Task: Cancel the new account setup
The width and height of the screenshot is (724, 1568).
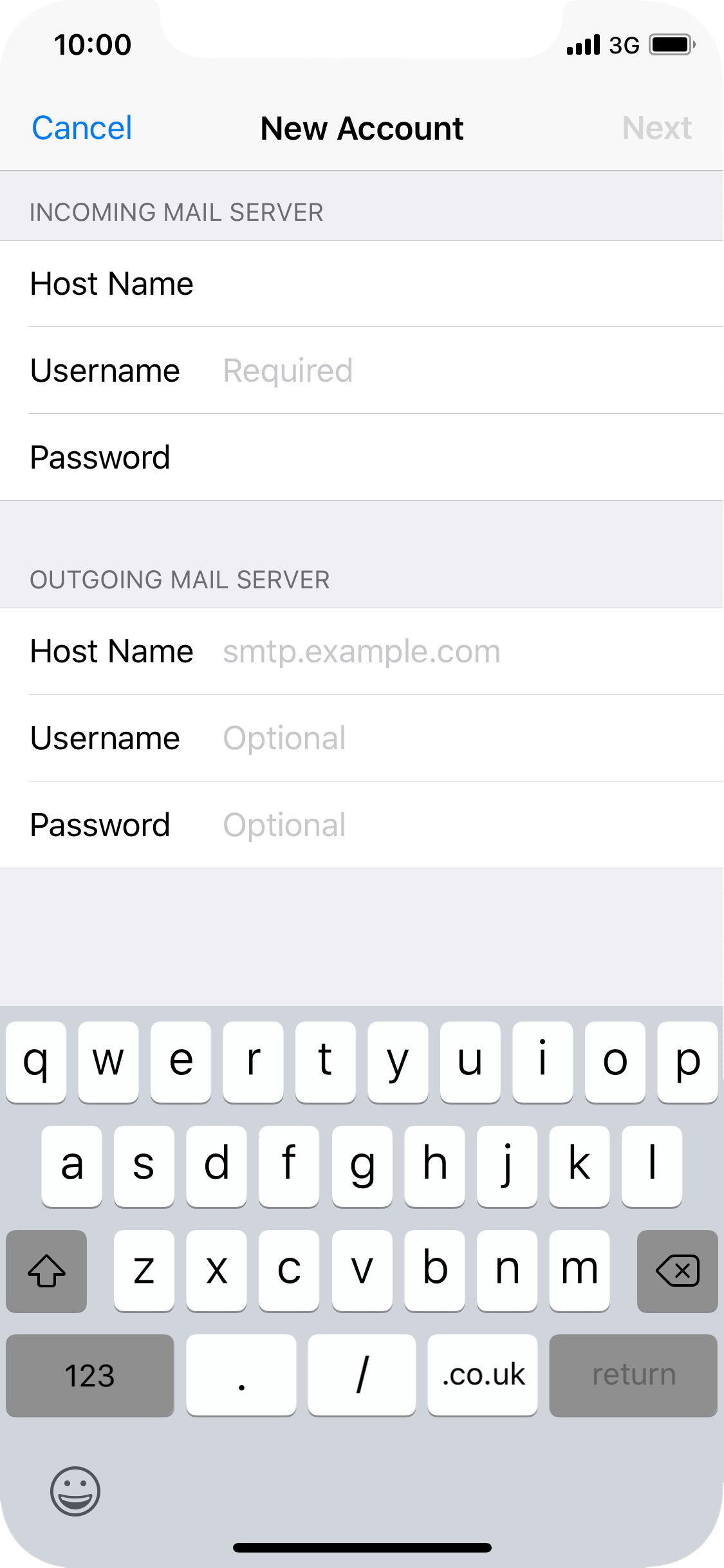Action: (x=82, y=127)
